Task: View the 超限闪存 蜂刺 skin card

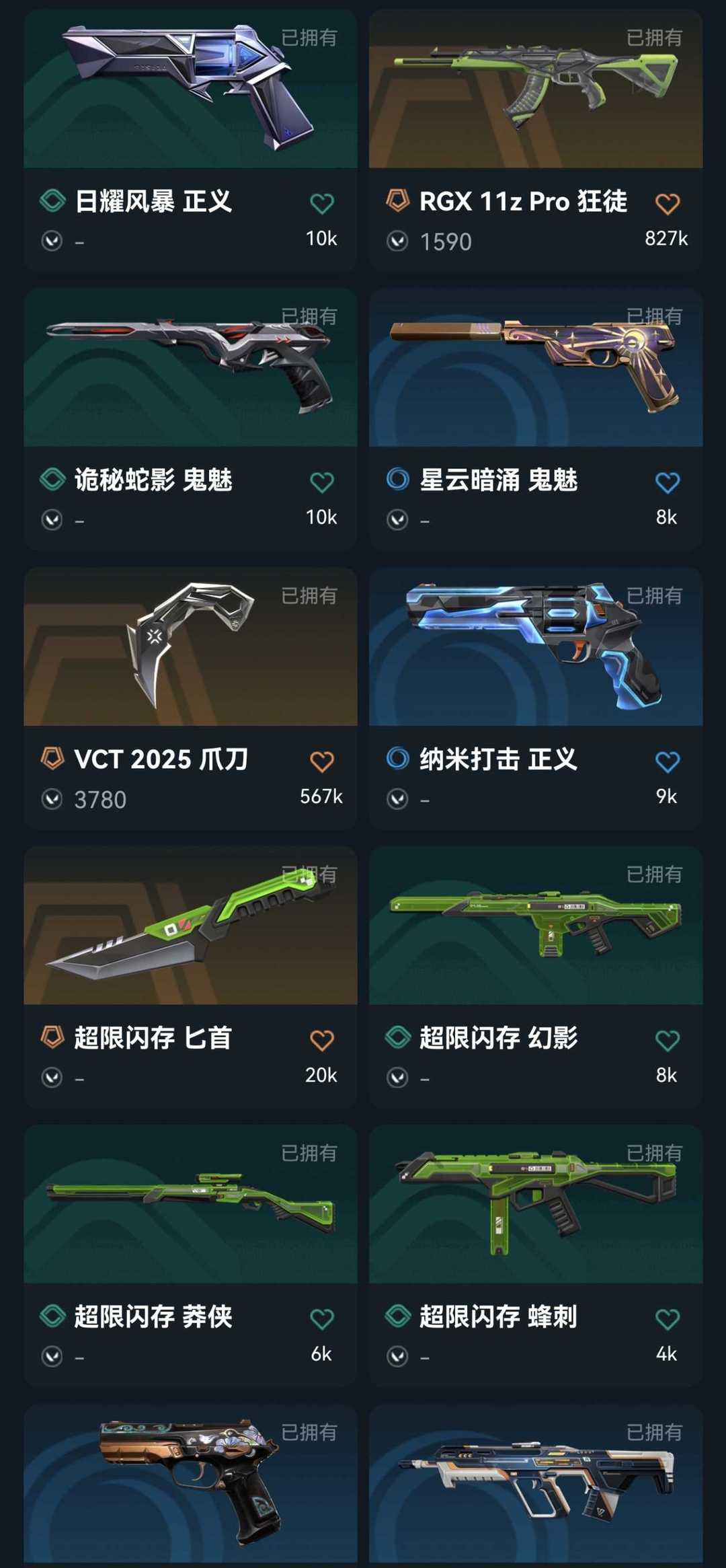Action: pyautogui.click(x=536, y=1256)
